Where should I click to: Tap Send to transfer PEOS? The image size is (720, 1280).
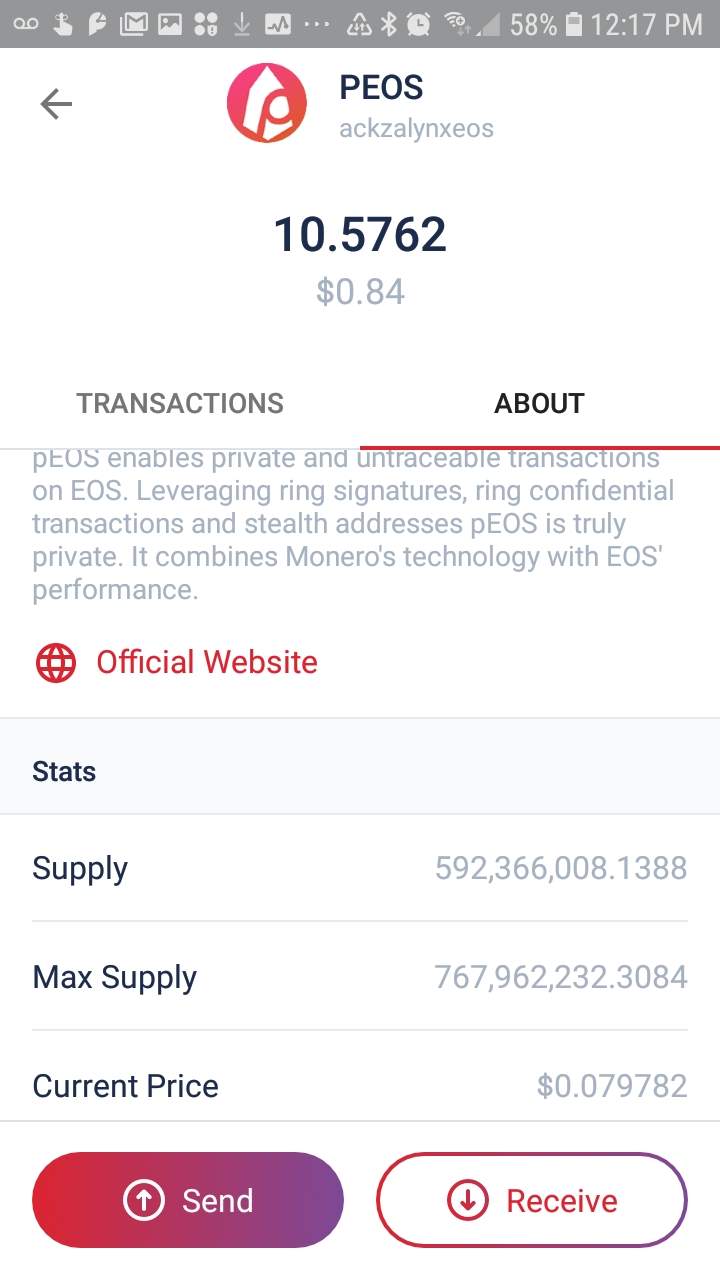click(188, 1200)
